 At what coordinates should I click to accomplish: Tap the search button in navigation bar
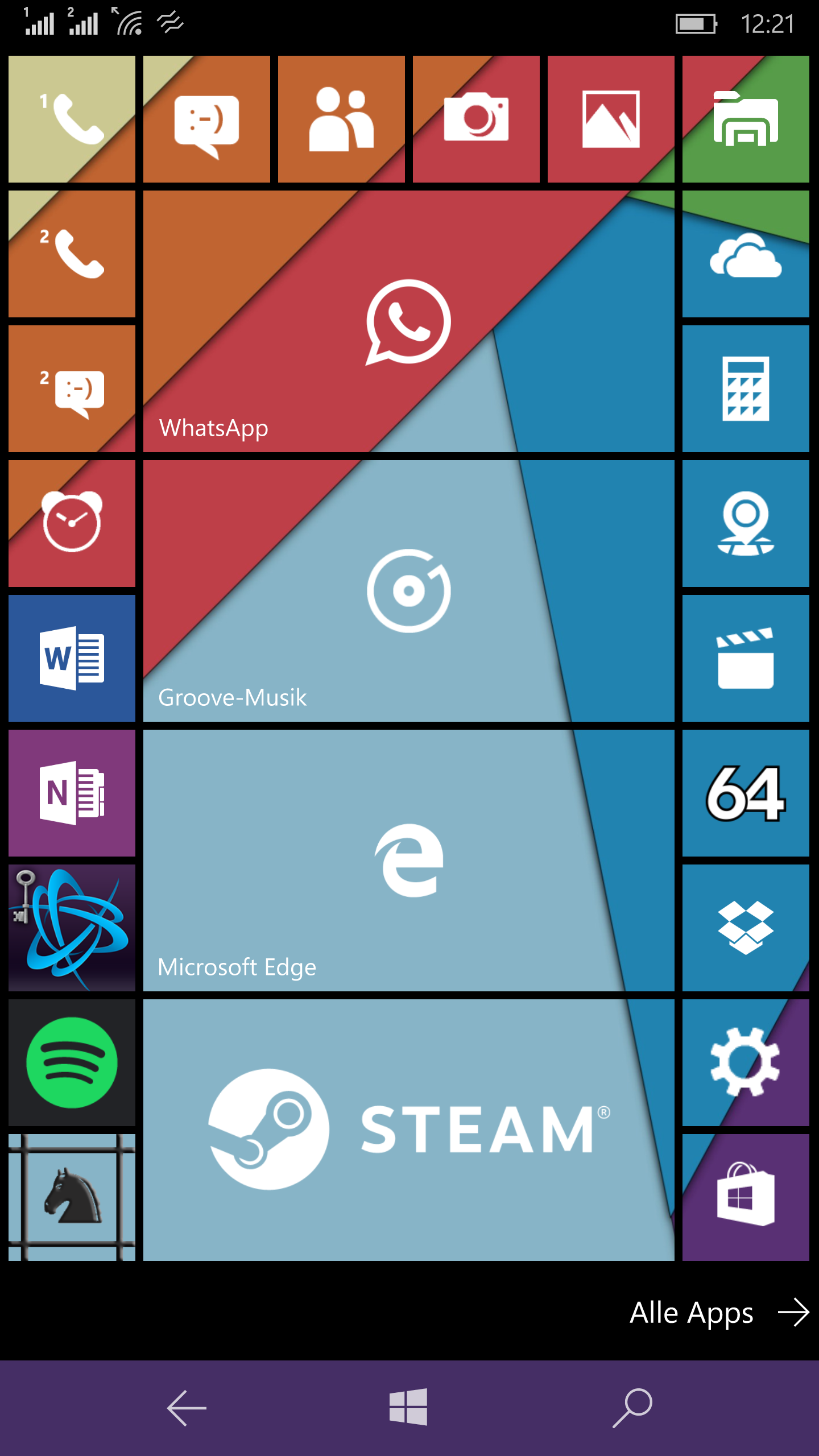tap(632, 1408)
